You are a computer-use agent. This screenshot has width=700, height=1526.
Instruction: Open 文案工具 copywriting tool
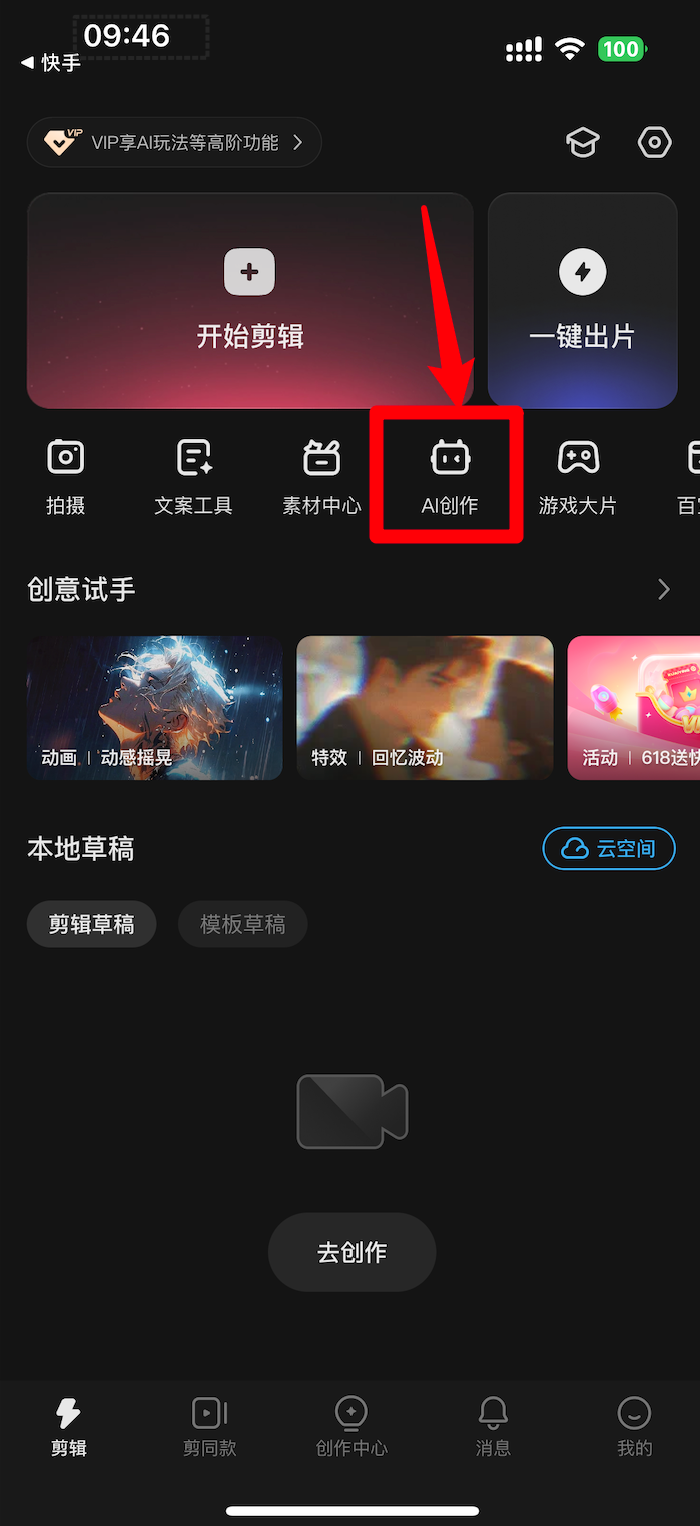[193, 477]
